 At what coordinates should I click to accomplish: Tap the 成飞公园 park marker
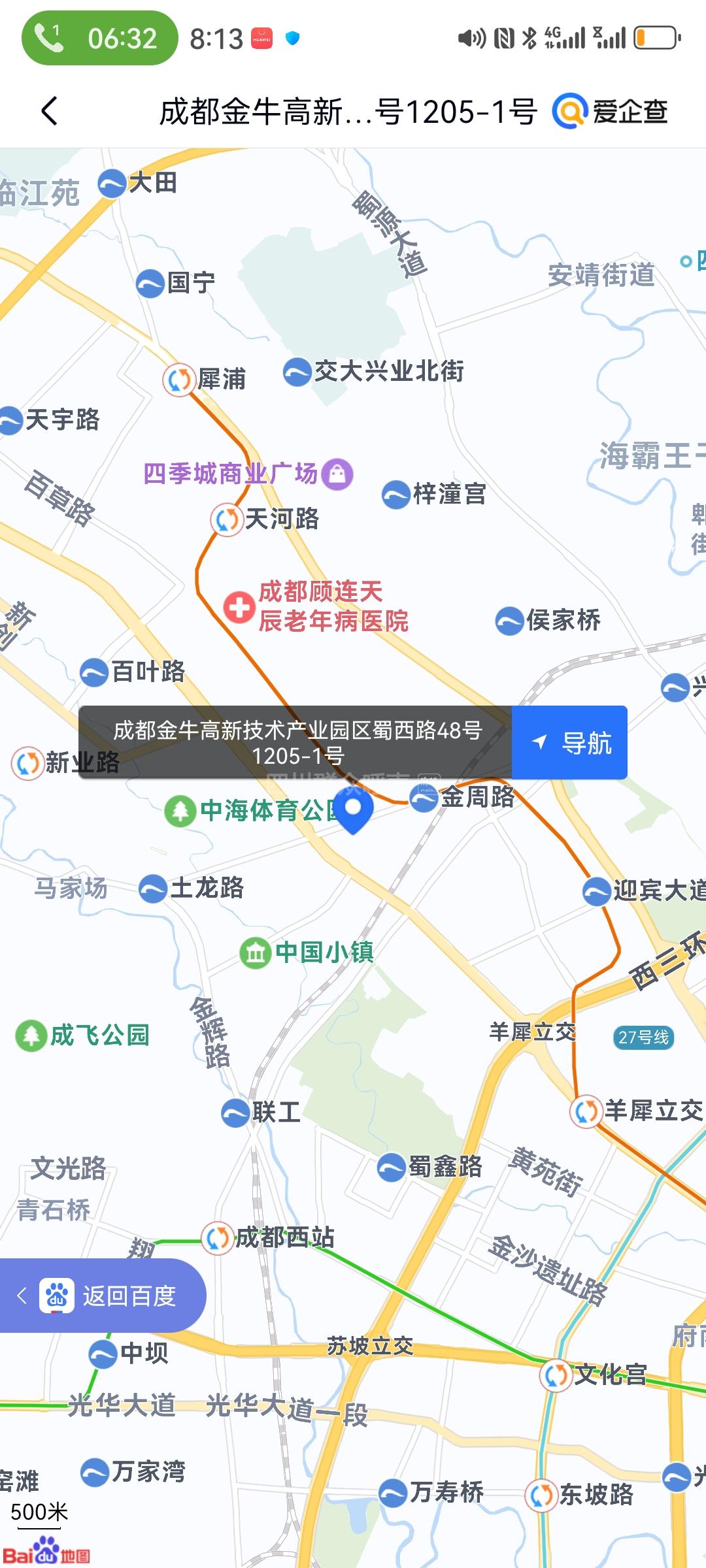click(31, 1036)
